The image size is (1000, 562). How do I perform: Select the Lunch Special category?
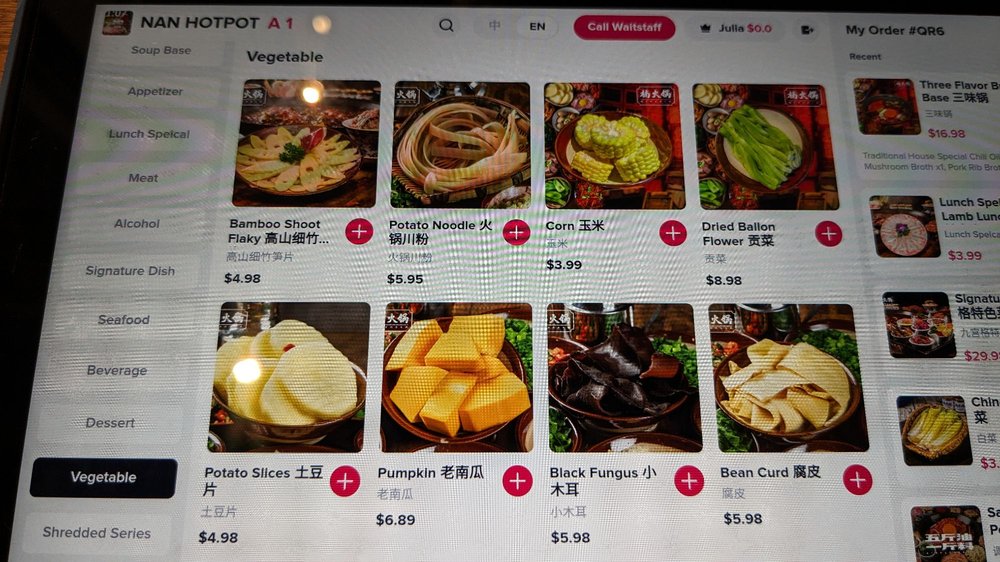tap(149, 134)
